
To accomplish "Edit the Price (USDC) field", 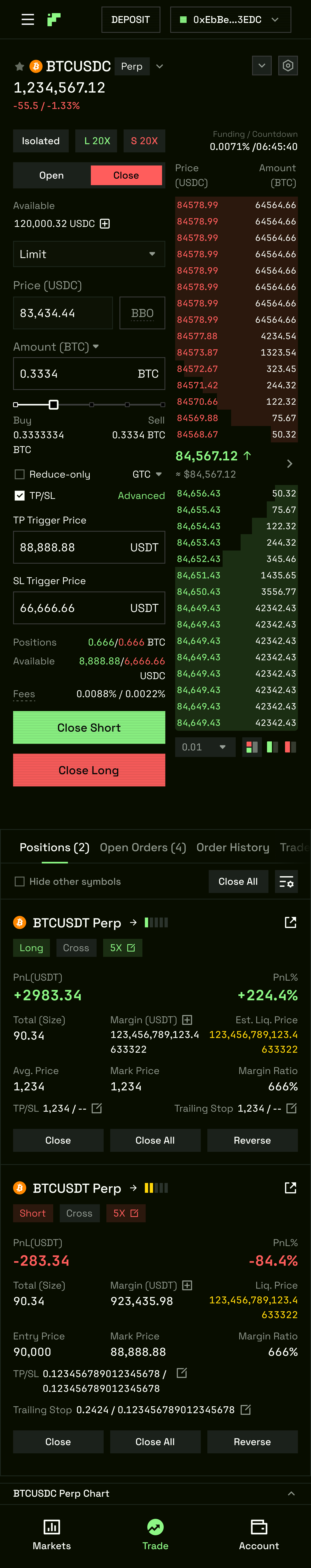I will coord(63,313).
